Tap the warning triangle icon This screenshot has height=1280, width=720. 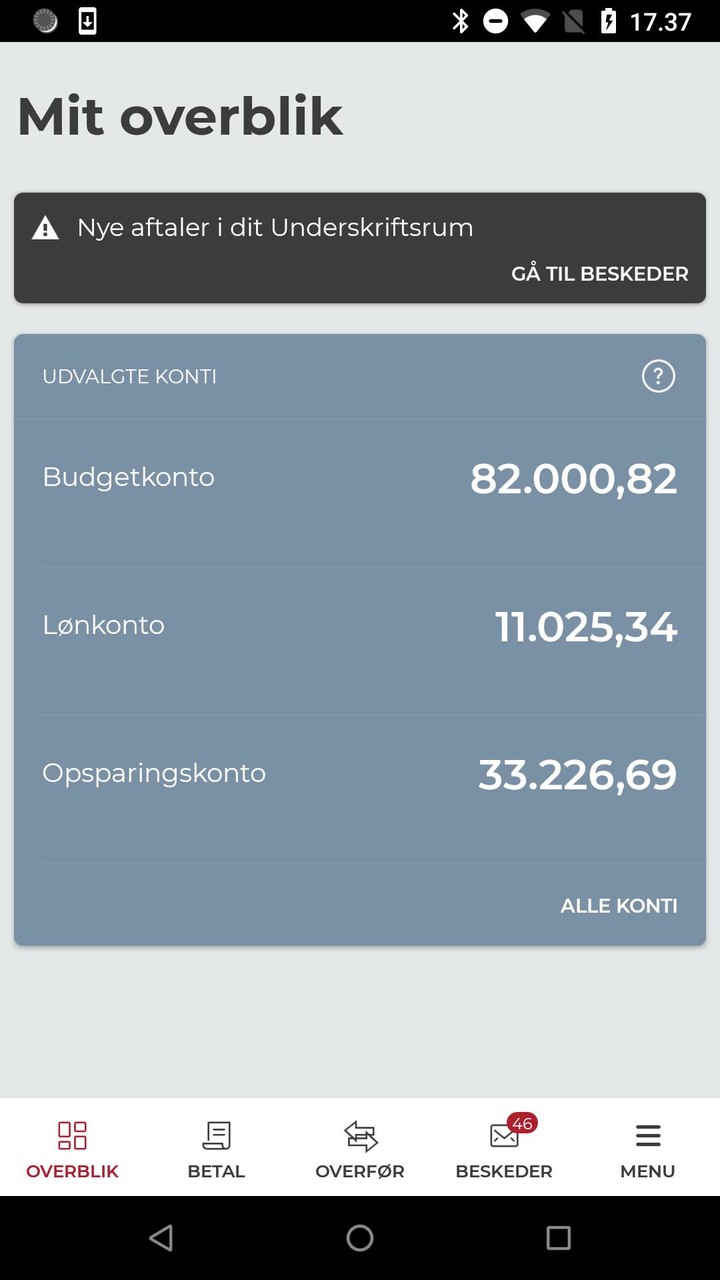44,227
